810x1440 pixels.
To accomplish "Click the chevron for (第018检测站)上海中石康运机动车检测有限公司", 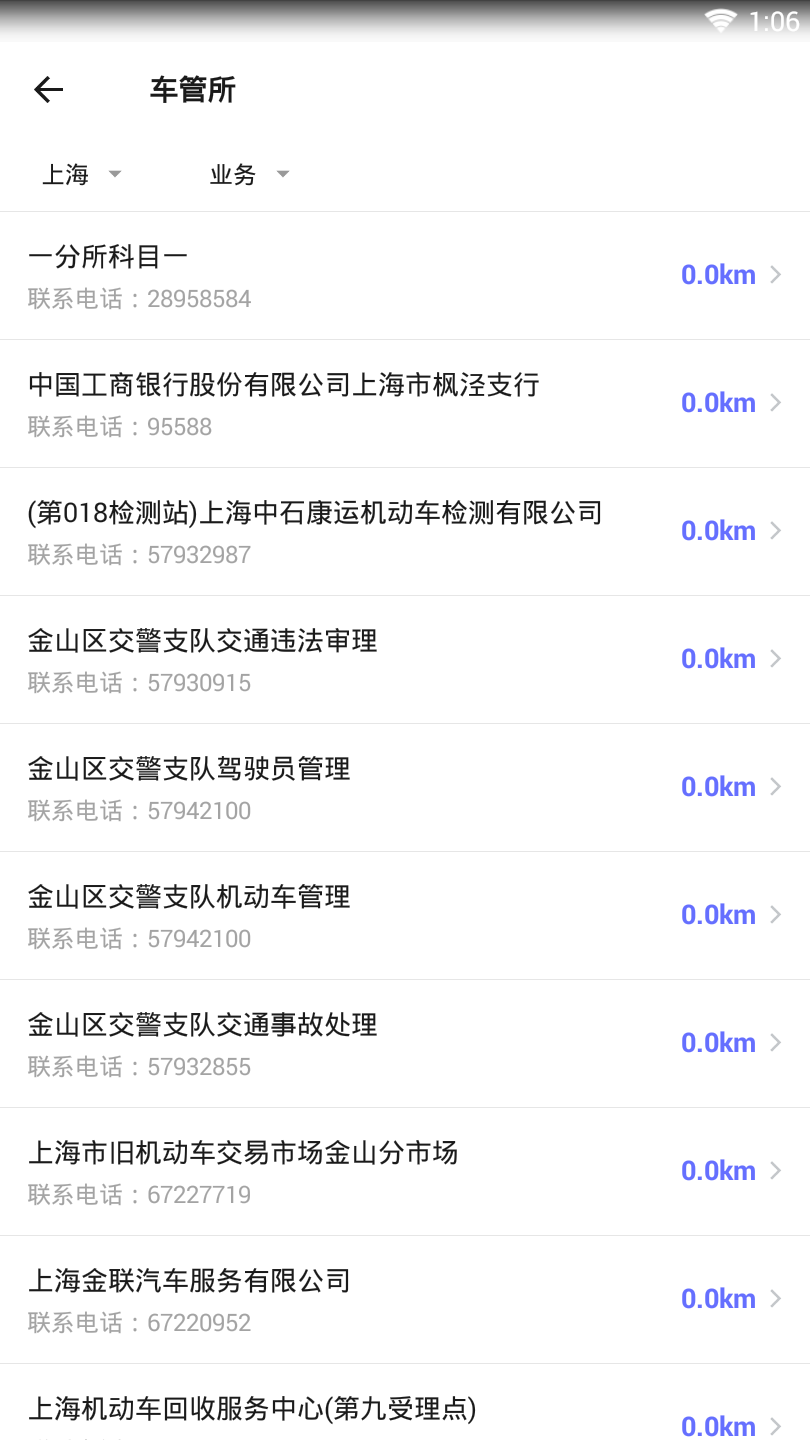I will pyautogui.click(x=777, y=530).
